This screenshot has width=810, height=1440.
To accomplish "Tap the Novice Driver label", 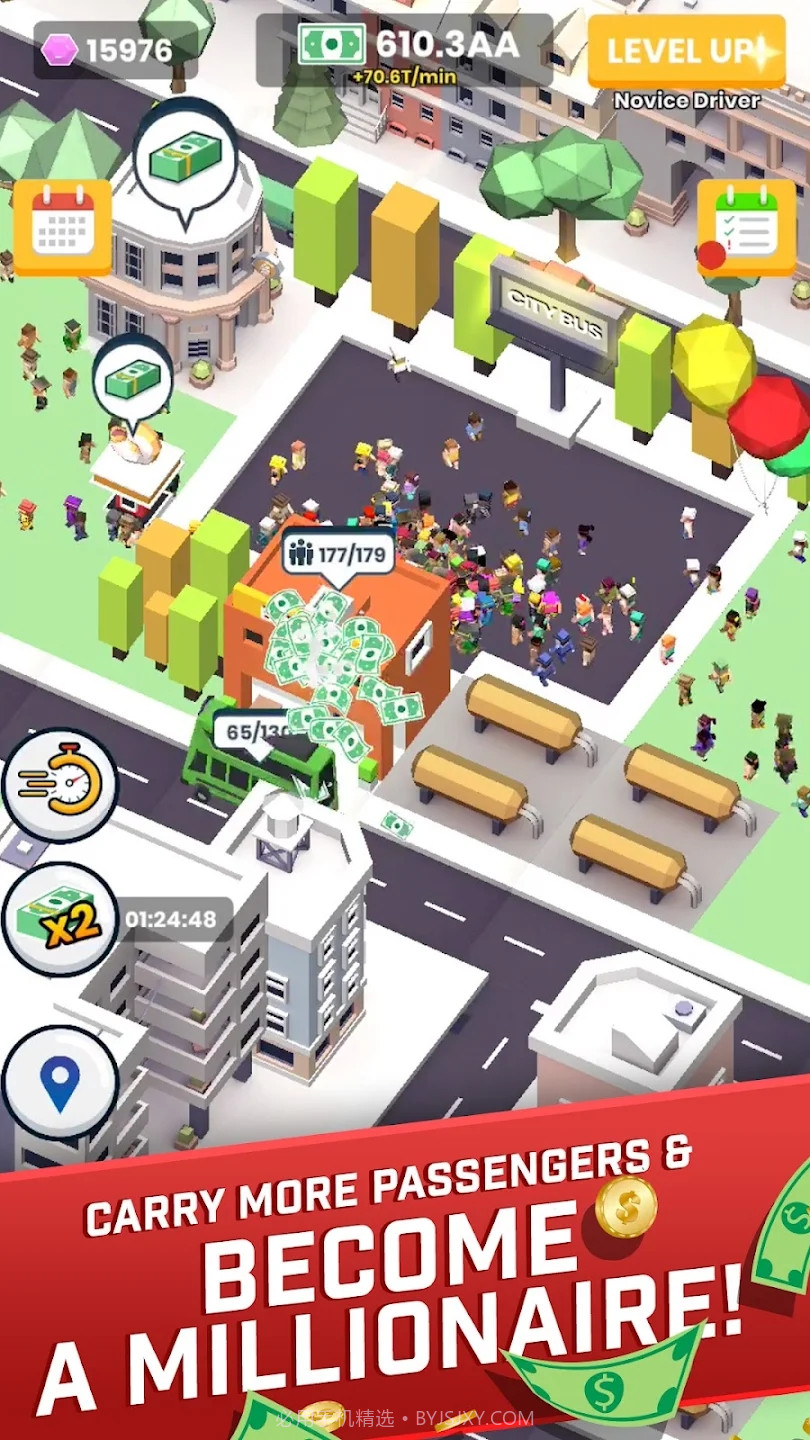I will (689, 101).
